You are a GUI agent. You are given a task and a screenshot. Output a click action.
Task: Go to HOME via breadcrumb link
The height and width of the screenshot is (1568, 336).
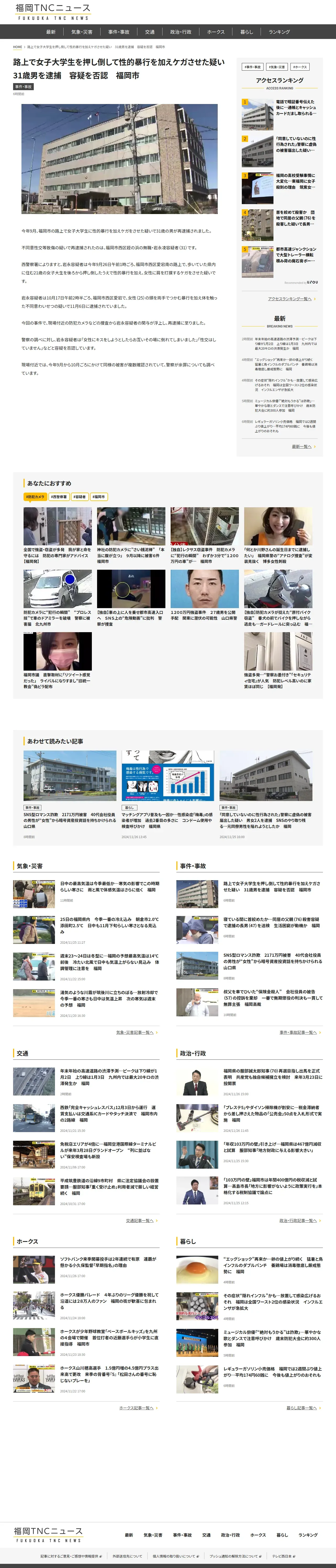tap(18, 47)
